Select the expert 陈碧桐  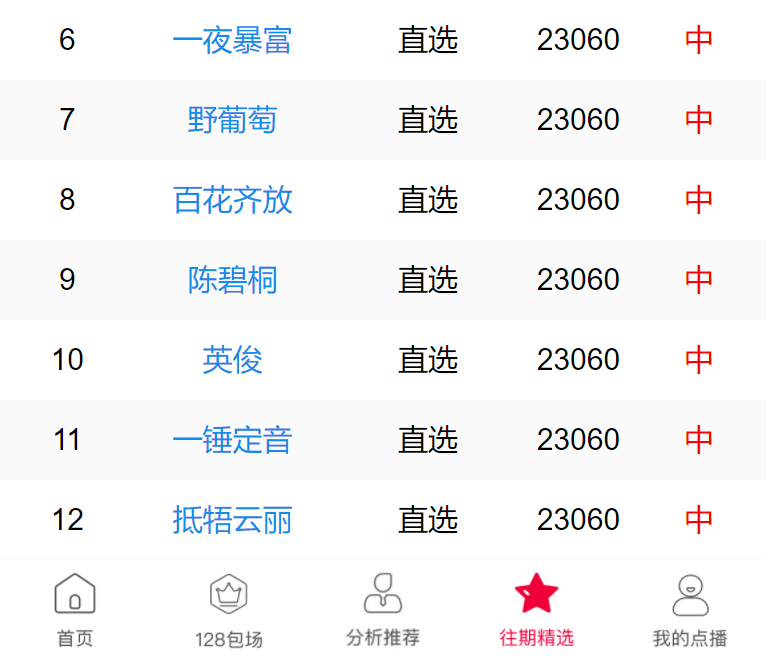pyautogui.click(x=232, y=280)
